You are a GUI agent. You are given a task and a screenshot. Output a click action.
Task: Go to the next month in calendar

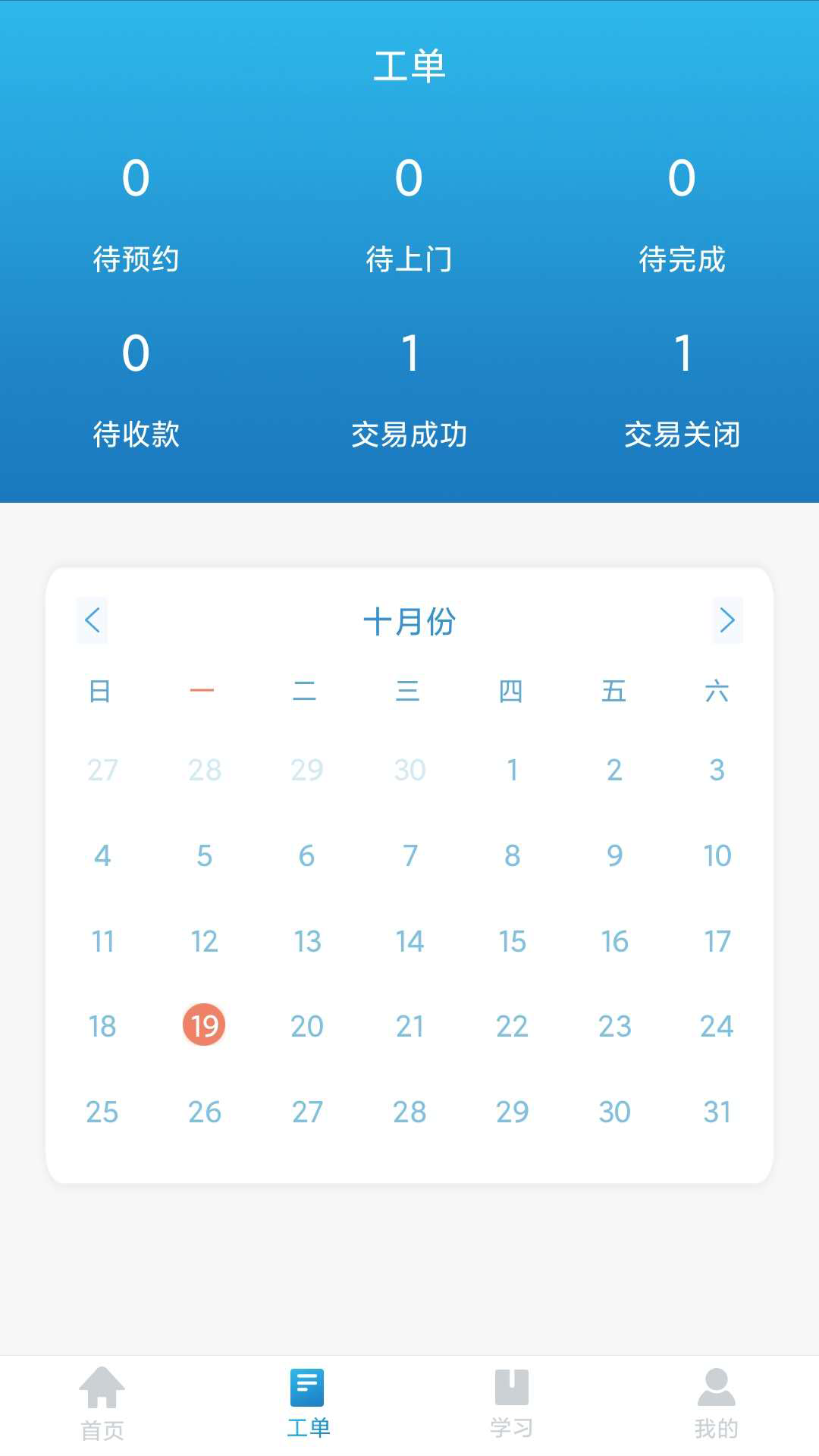(727, 620)
